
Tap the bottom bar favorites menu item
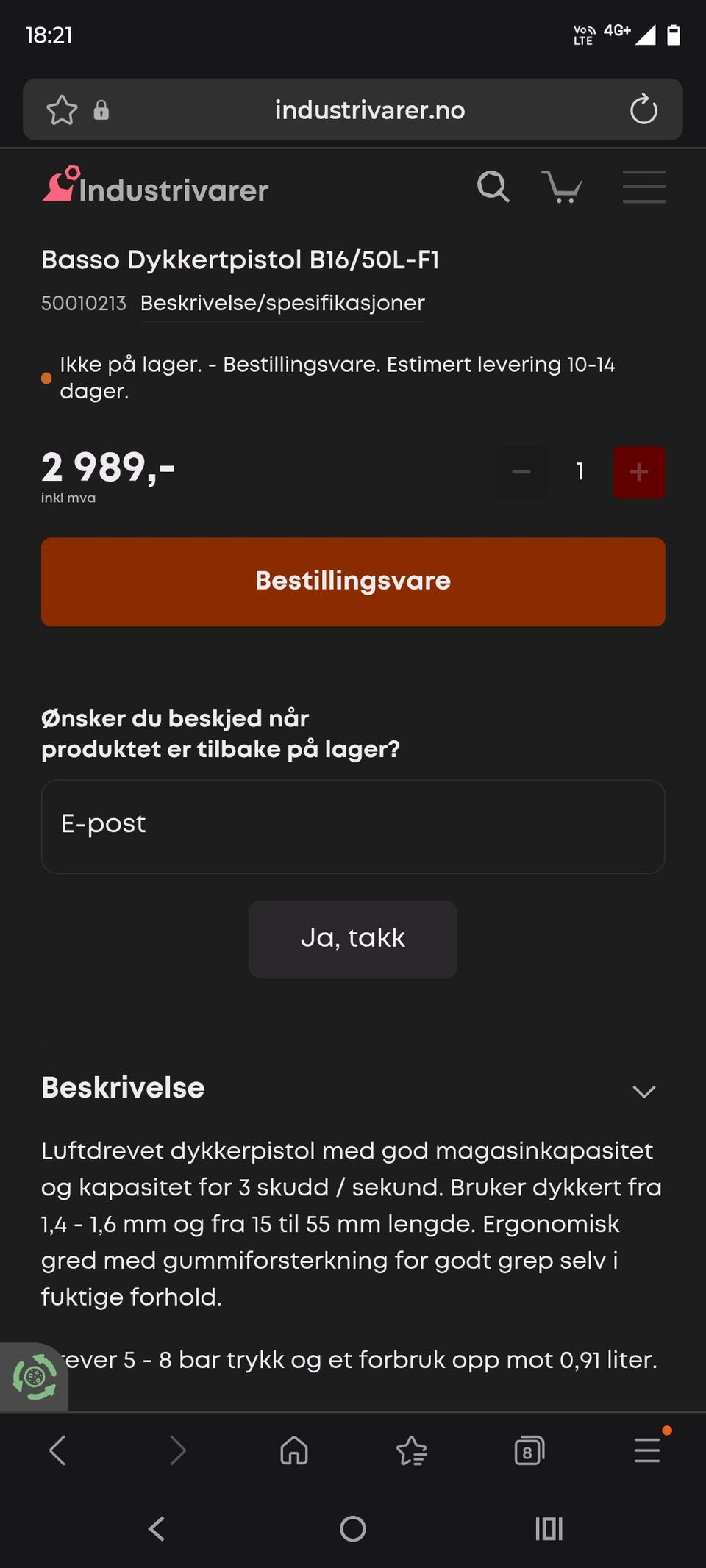click(412, 1451)
